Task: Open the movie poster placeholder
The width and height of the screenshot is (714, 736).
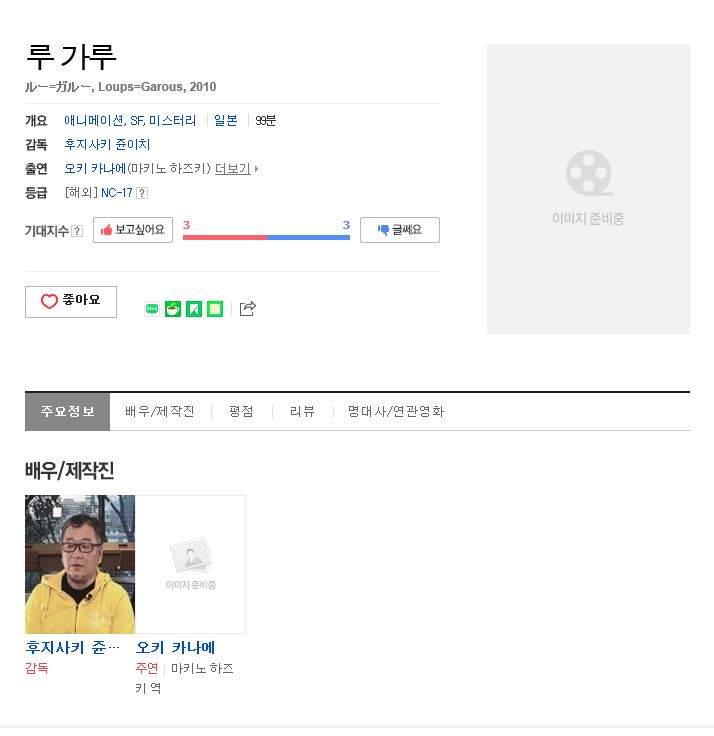Action: coord(588,189)
